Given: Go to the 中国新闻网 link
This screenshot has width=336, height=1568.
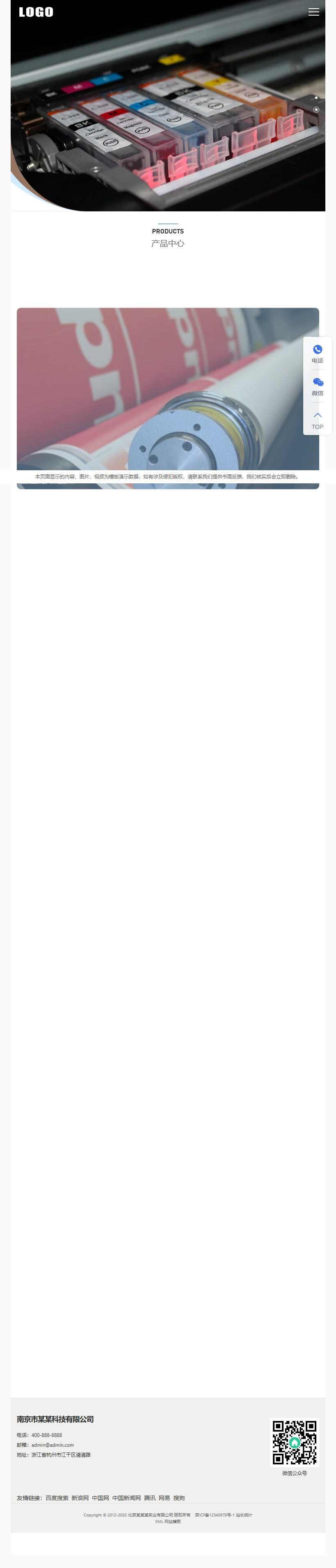Looking at the screenshot, I should click(x=127, y=1498).
